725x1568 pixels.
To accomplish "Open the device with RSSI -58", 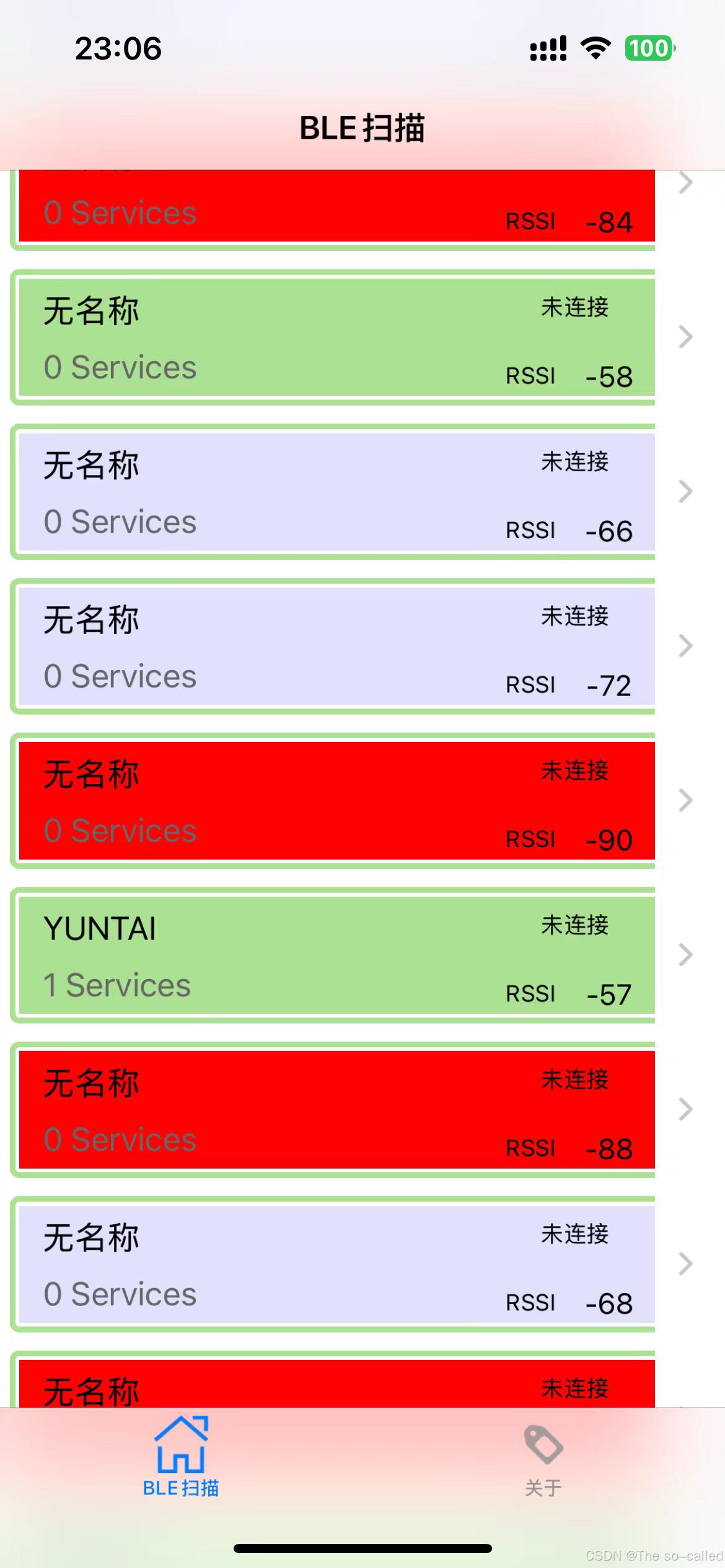I will [x=335, y=338].
